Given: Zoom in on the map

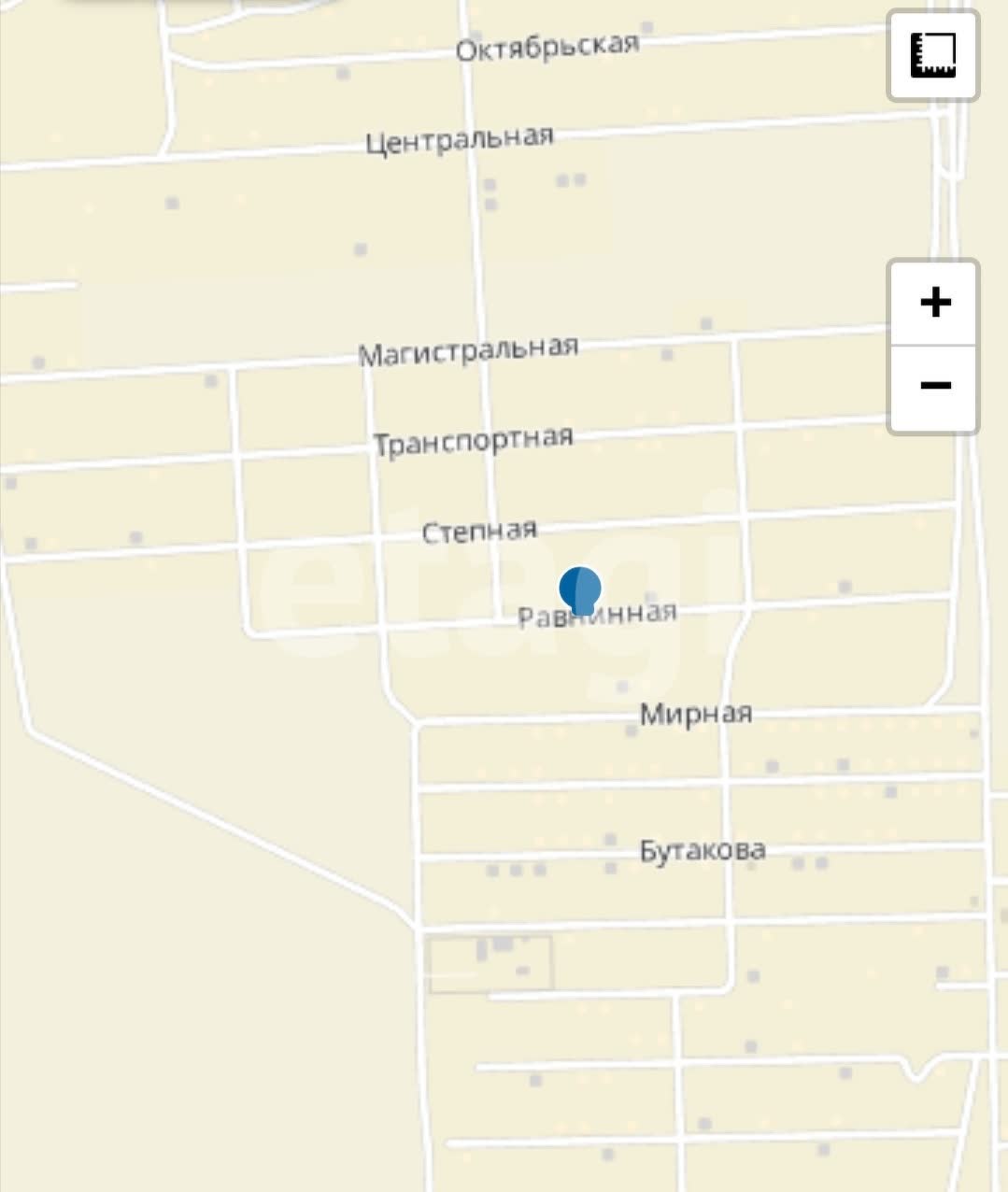Looking at the screenshot, I should click(x=934, y=303).
